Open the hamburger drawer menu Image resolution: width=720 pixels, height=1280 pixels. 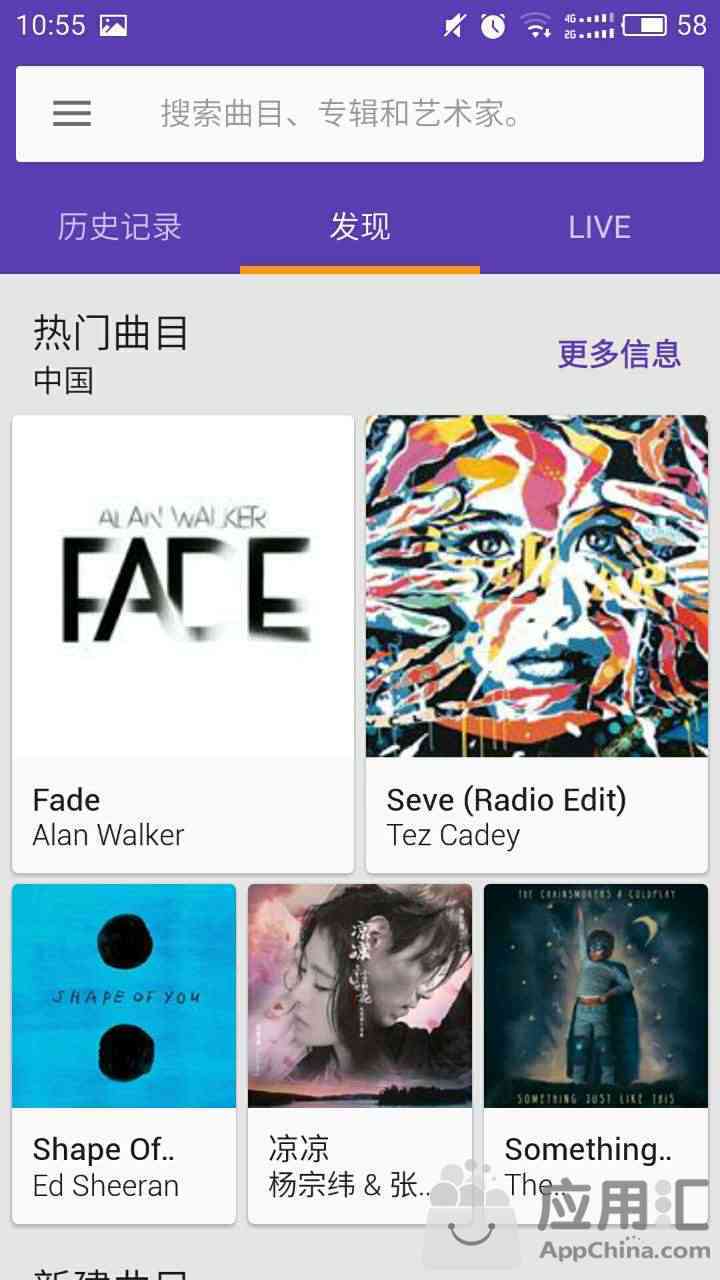pos(72,114)
